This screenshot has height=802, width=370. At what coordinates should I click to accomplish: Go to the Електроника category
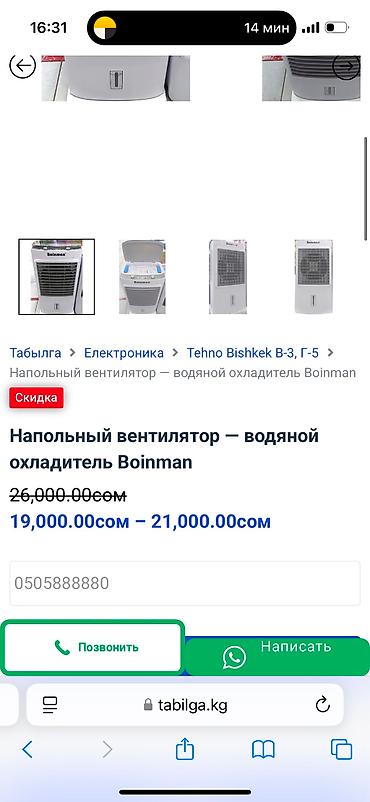click(124, 353)
